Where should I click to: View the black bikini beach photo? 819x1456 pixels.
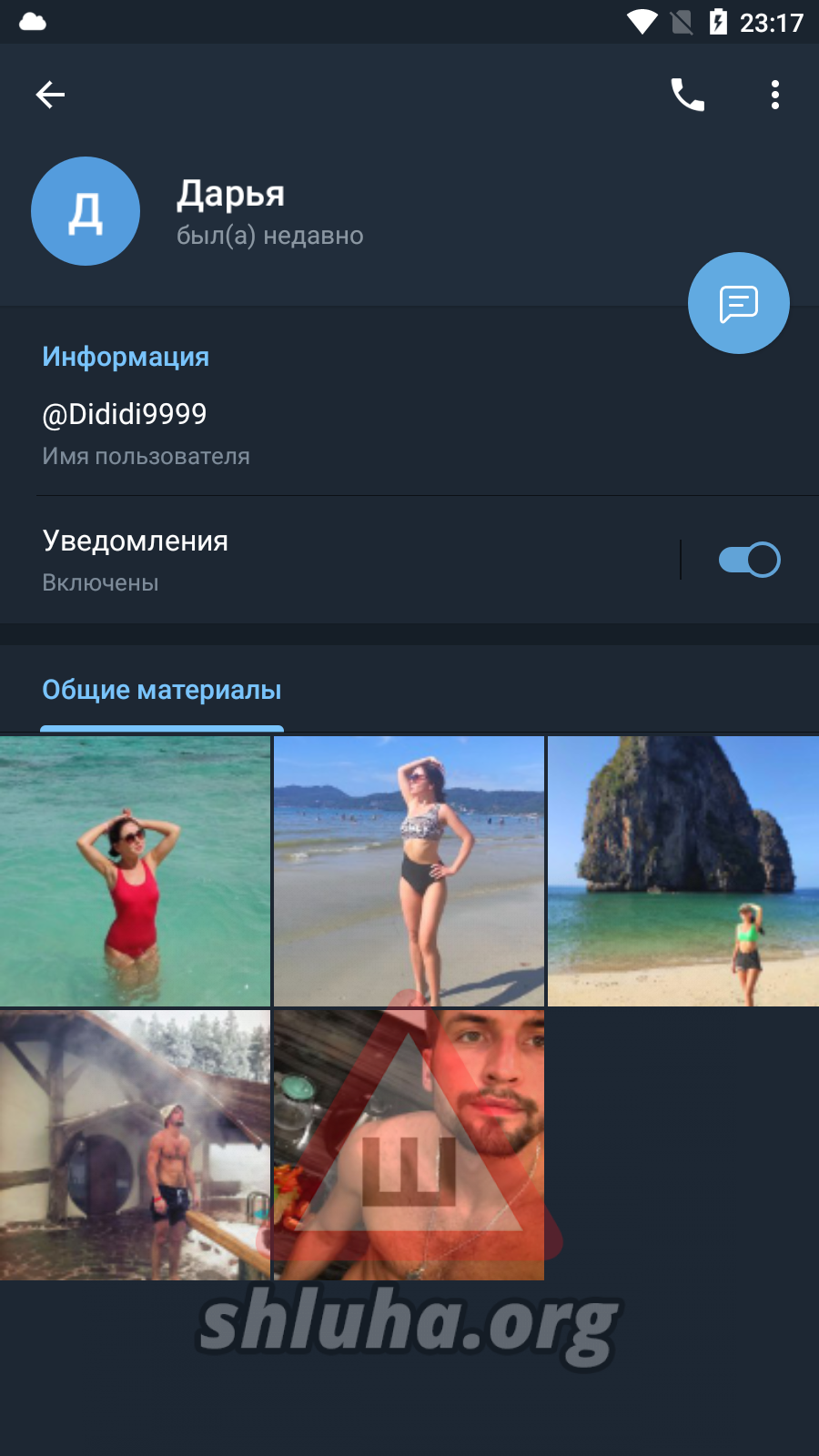tap(409, 871)
